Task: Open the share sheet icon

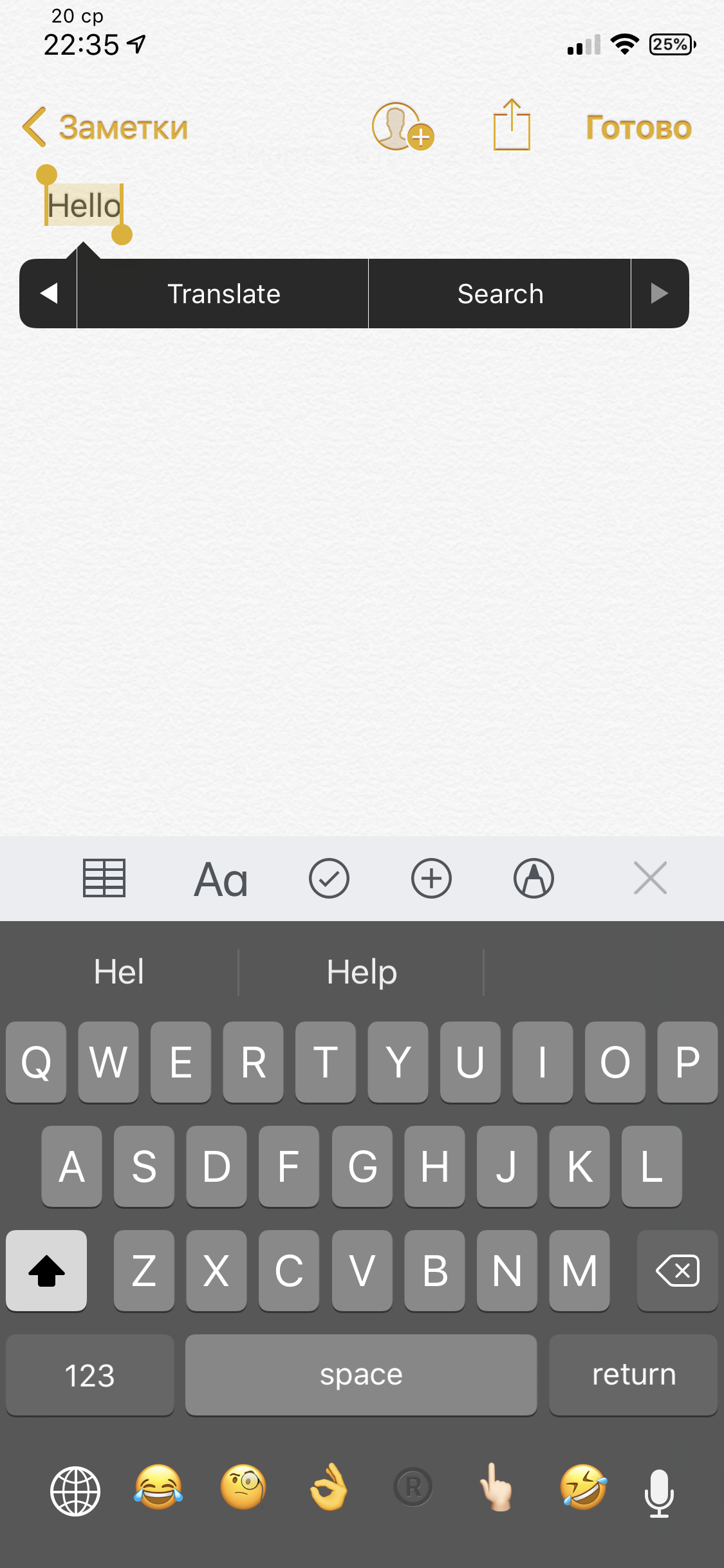Action: 512,125
